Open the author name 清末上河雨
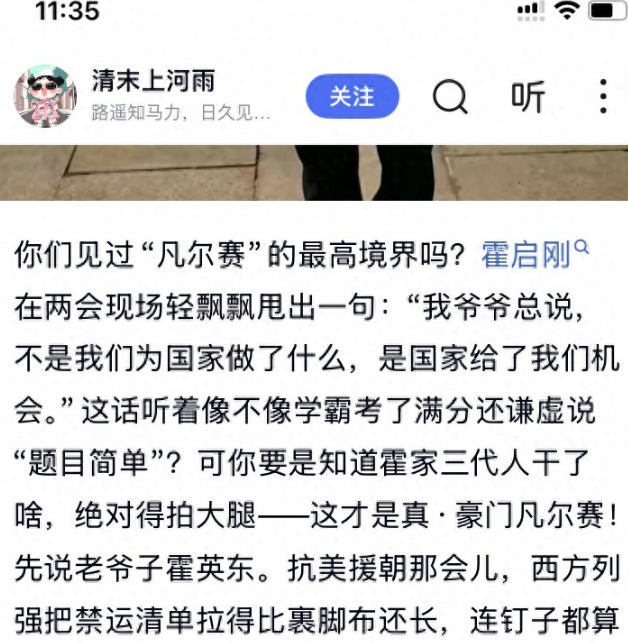 click(152, 80)
